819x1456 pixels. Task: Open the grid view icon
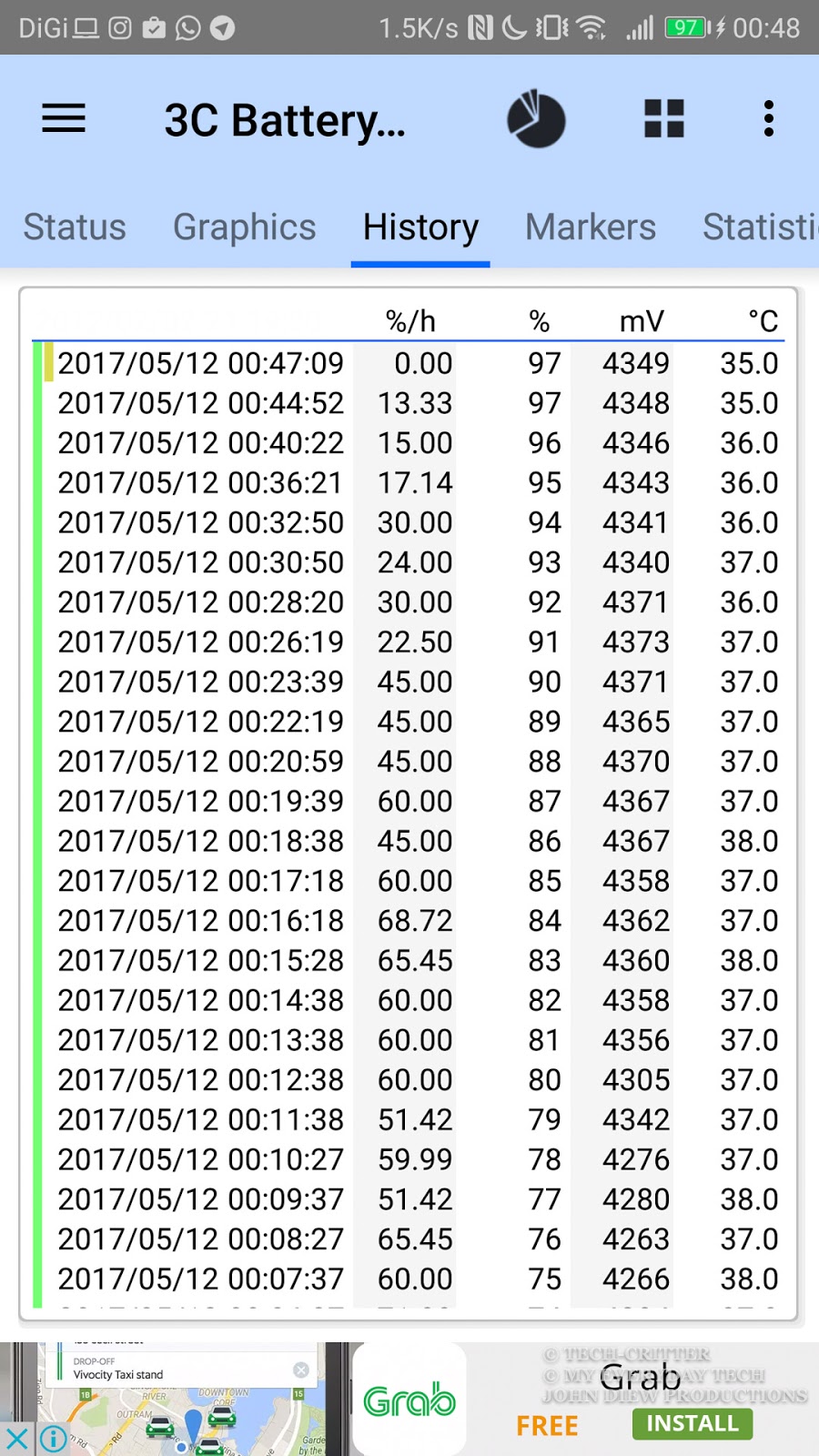[x=663, y=119]
